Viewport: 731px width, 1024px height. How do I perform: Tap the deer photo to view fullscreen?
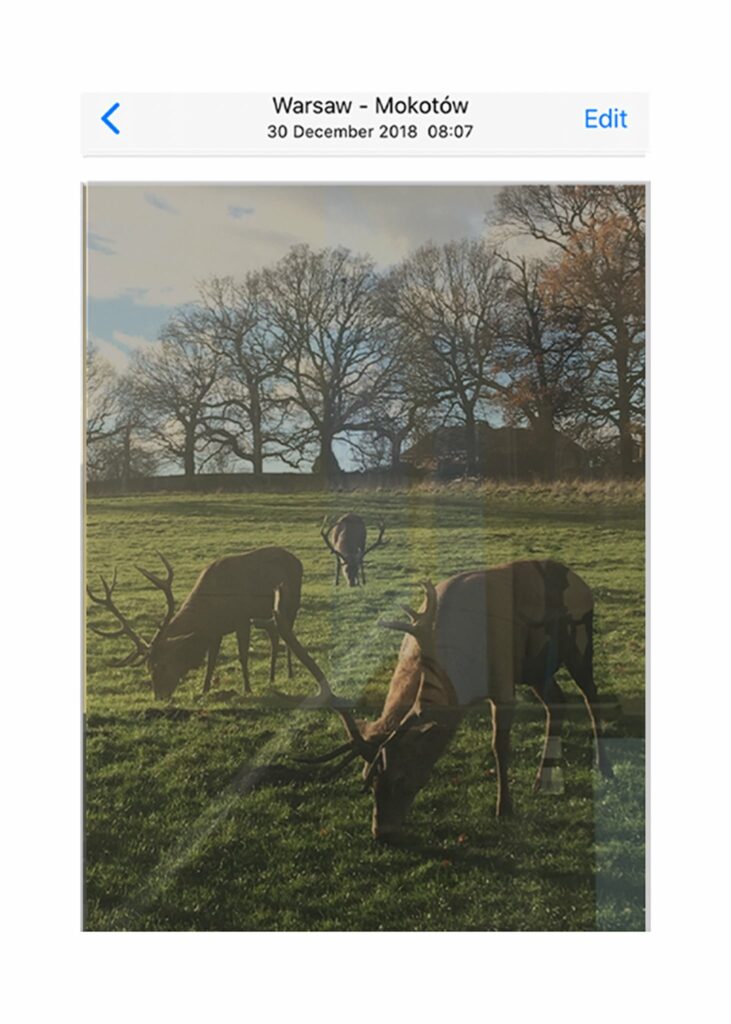point(365,556)
